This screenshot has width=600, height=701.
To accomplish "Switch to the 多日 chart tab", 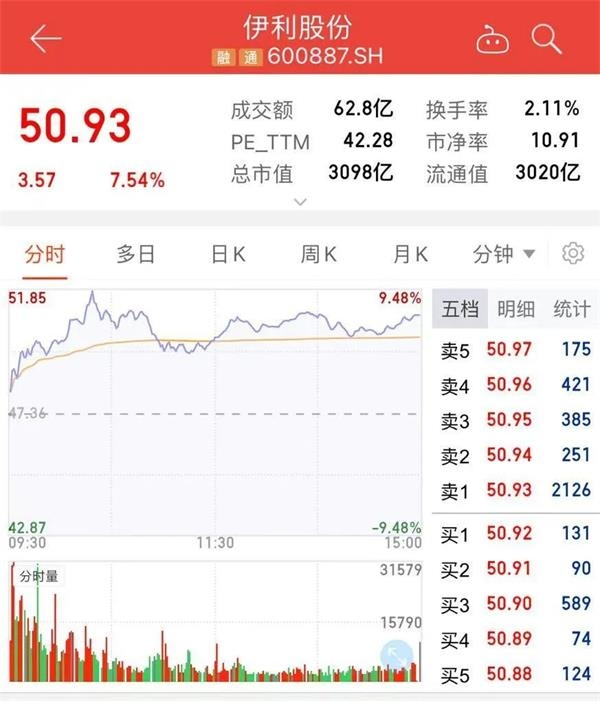I will (136, 254).
